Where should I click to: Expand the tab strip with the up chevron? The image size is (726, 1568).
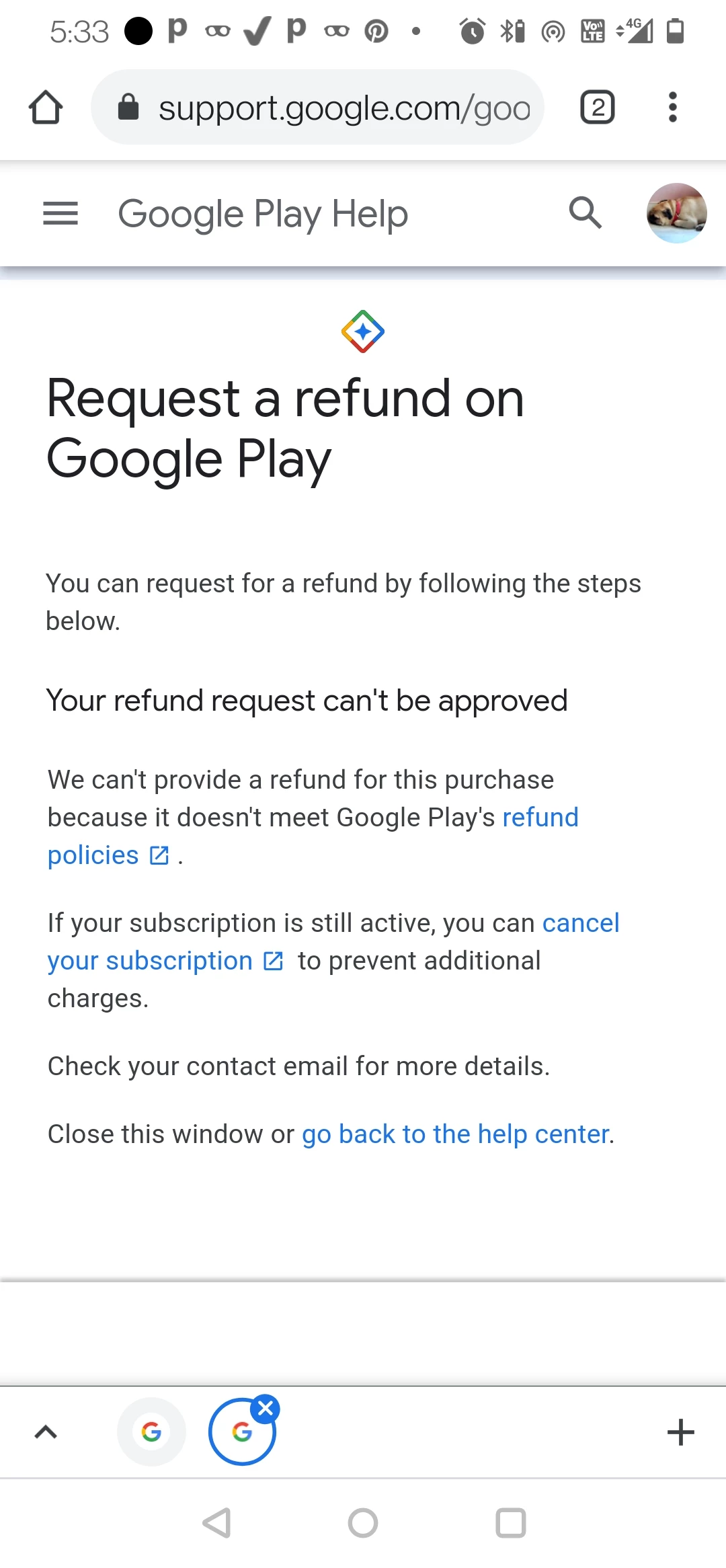[x=46, y=1432]
